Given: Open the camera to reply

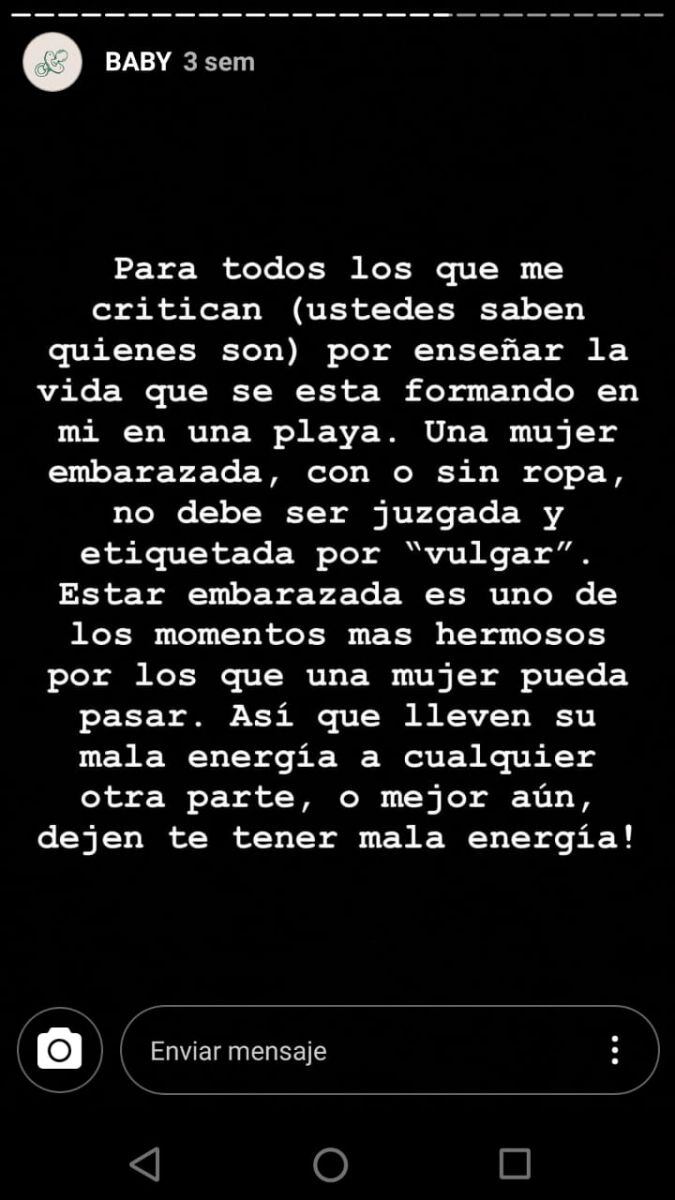Looking at the screenshot, I should tap(60, 1050).
